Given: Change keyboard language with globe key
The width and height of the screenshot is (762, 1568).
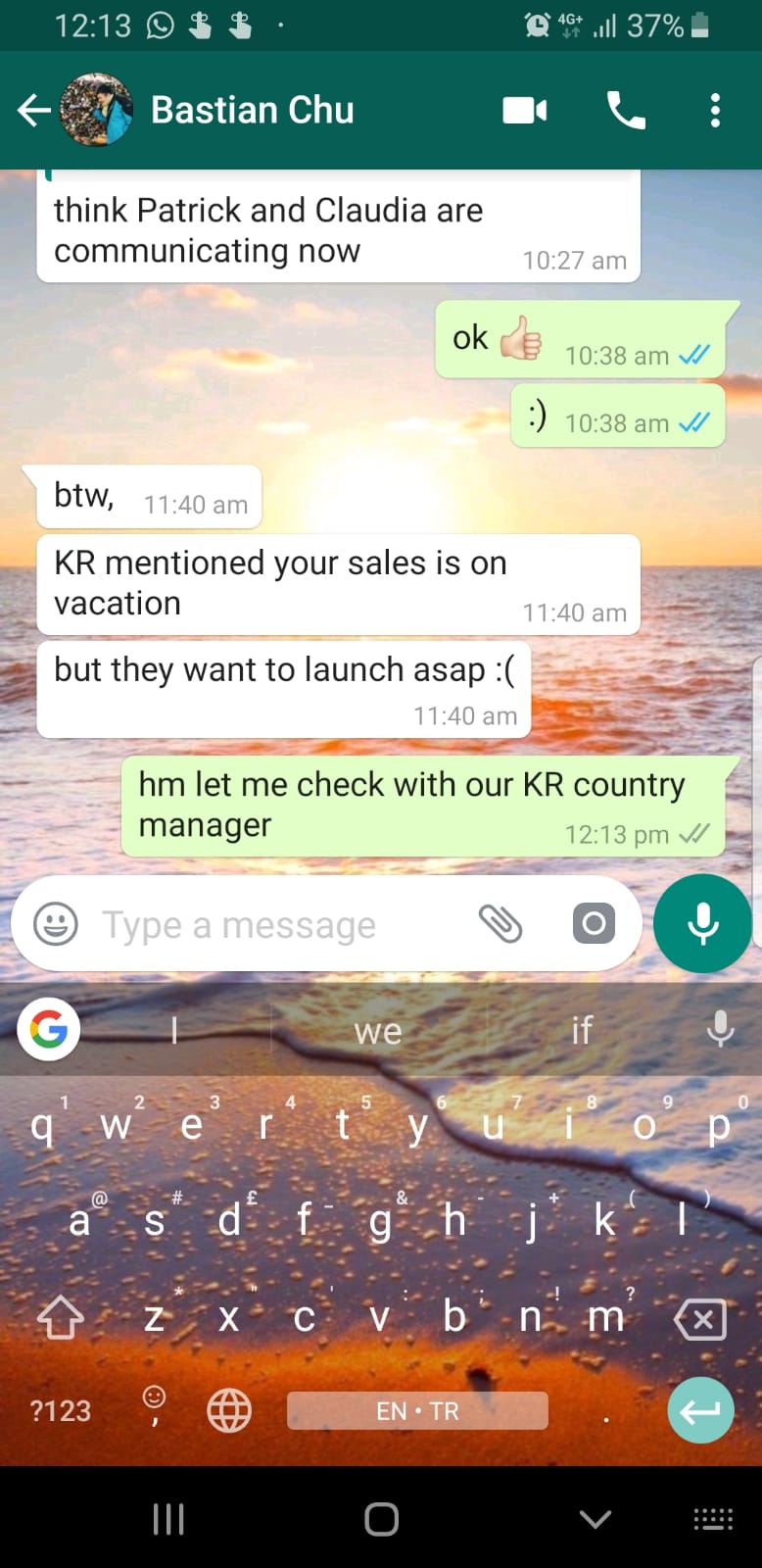Looking at the screenshot, I should coord(229,1411).
